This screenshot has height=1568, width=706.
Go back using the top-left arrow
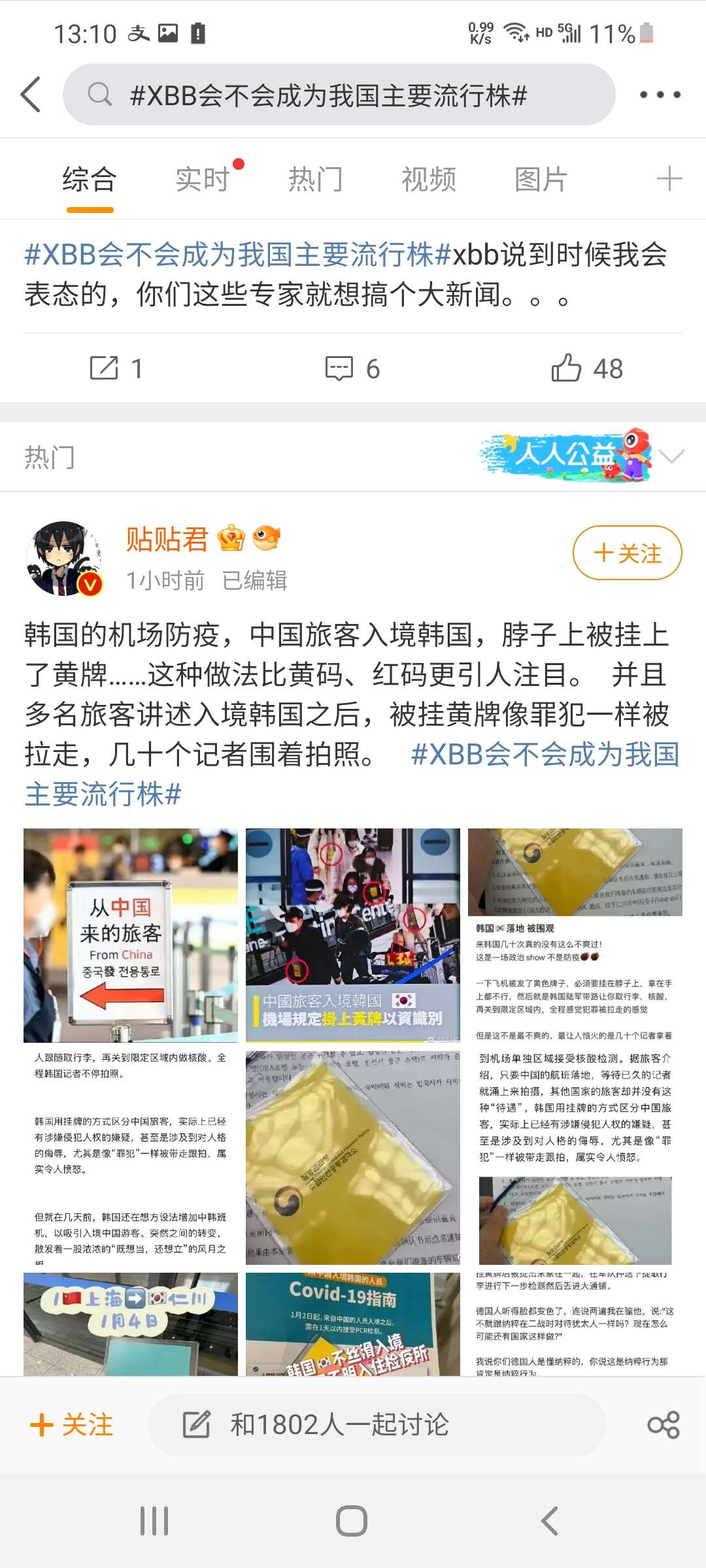tap(31, 95)
